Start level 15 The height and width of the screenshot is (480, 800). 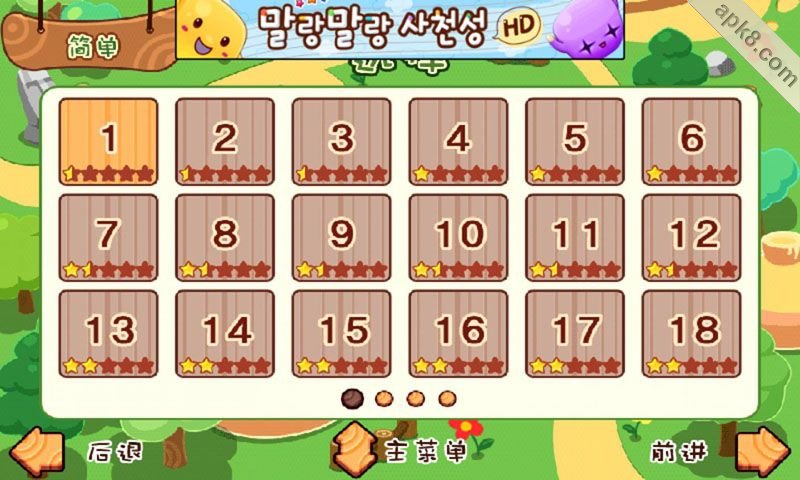[x=341, y=333]
